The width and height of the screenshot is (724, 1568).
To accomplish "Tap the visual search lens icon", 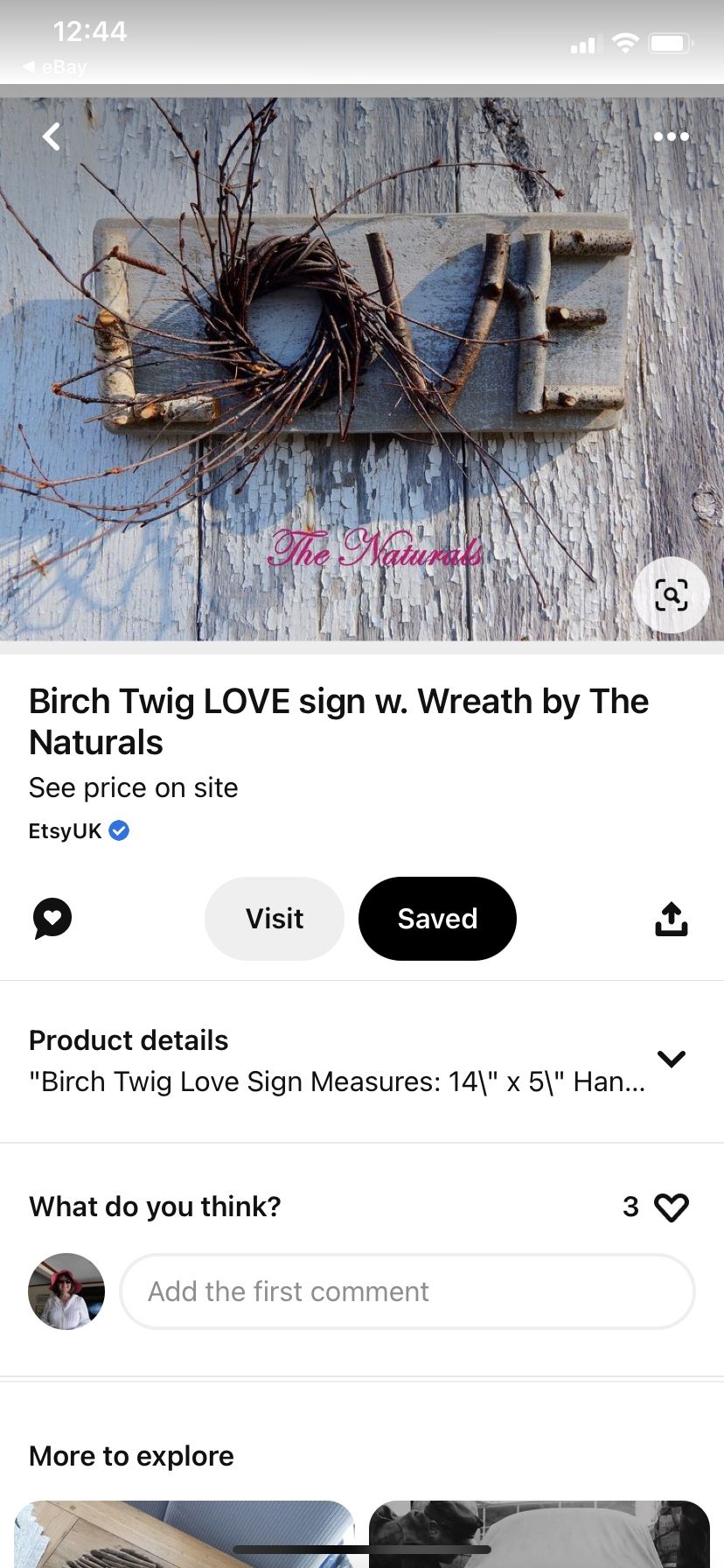I will pyautogui.click(x=671, y=595).
